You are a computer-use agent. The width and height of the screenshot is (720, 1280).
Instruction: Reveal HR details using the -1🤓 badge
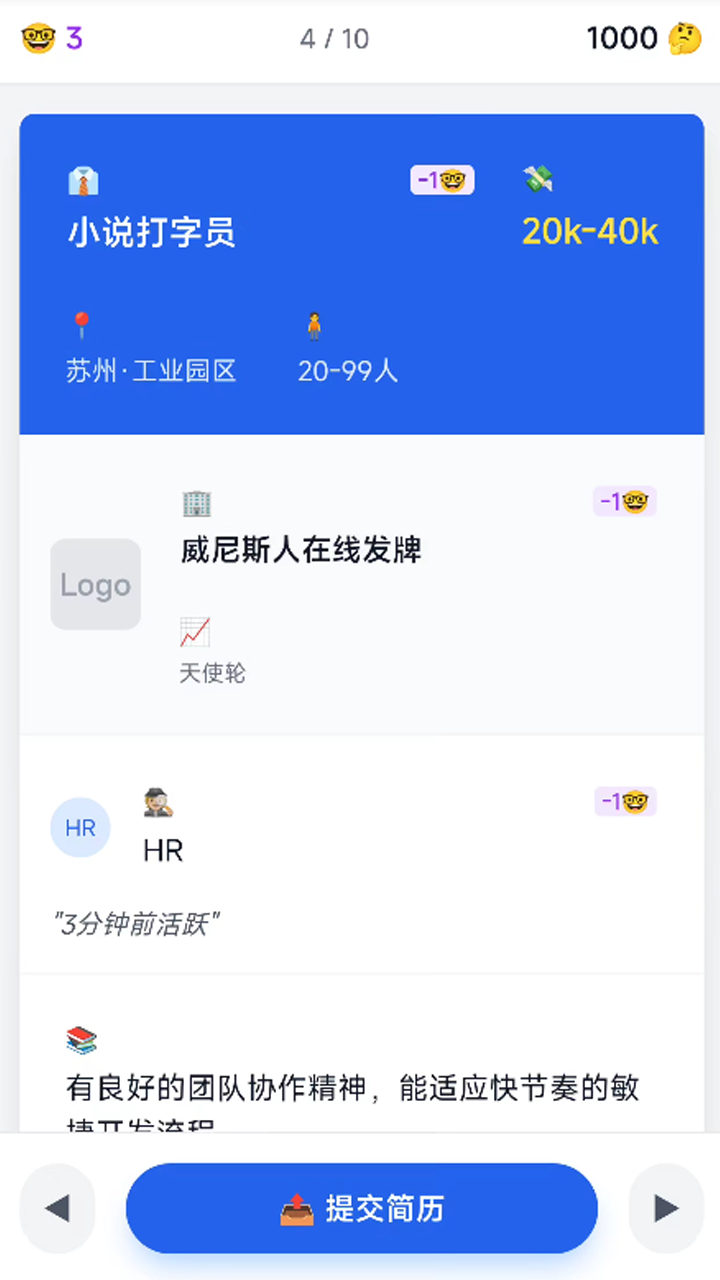tap(624, 802)
